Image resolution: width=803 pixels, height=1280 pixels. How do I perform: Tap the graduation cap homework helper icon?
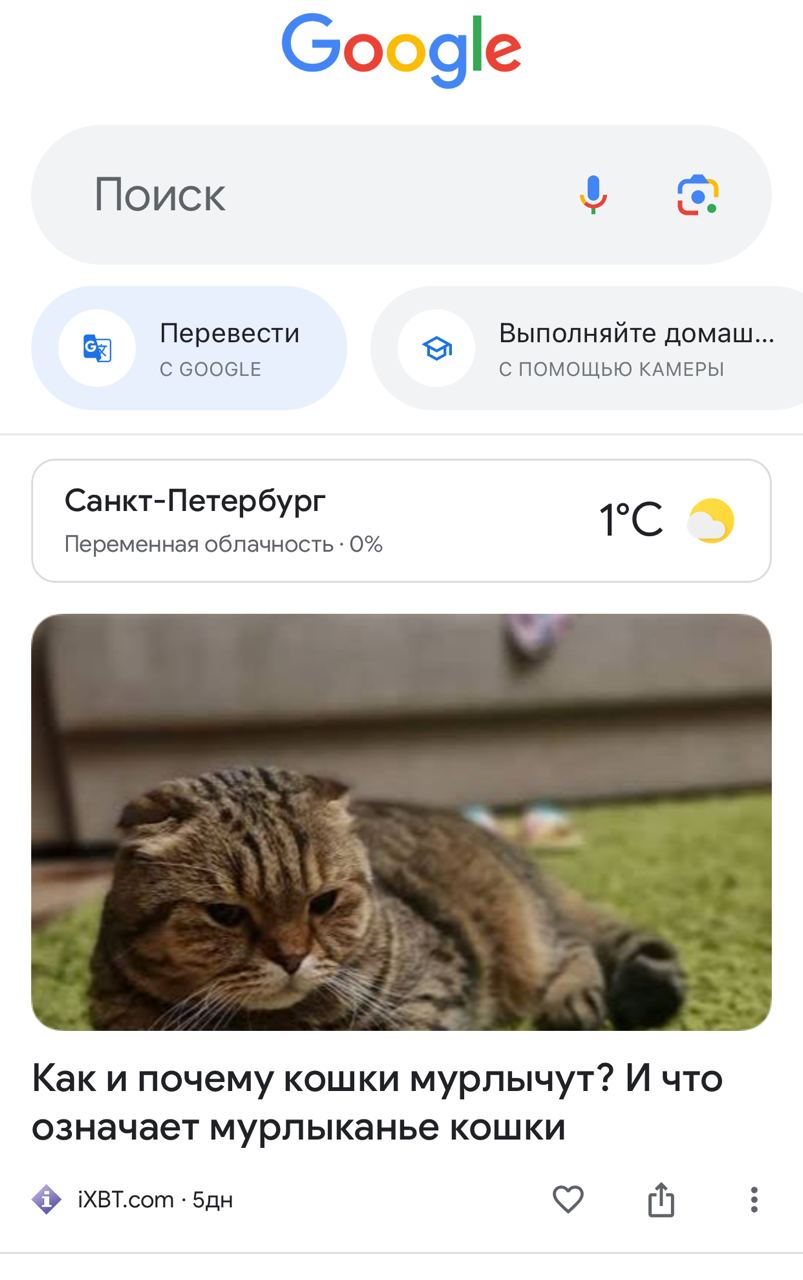pyautogui.click(x=434, y=348)
